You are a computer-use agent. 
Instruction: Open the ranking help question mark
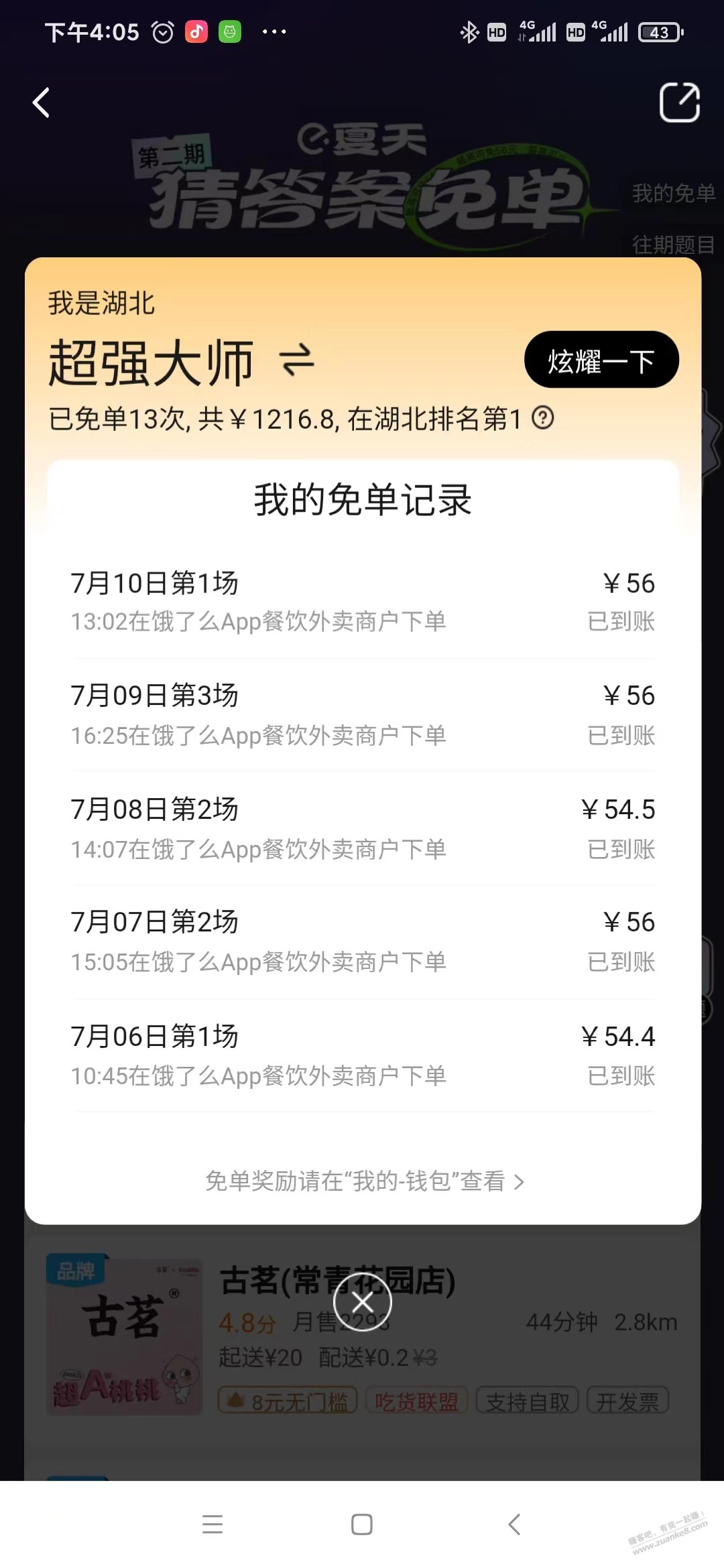543,418
